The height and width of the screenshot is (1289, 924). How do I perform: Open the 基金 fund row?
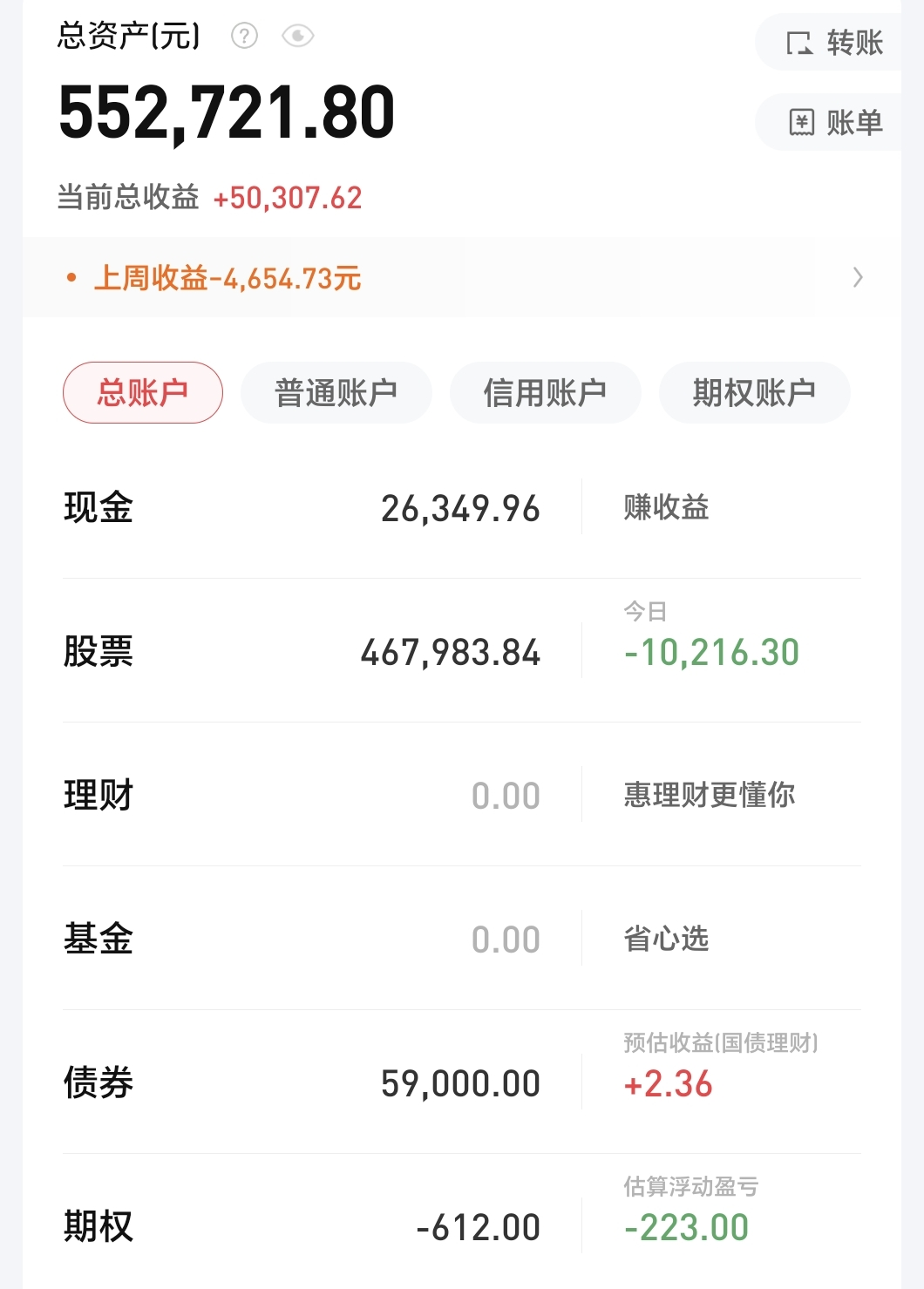pyautogui.click(x=305, y=940)
